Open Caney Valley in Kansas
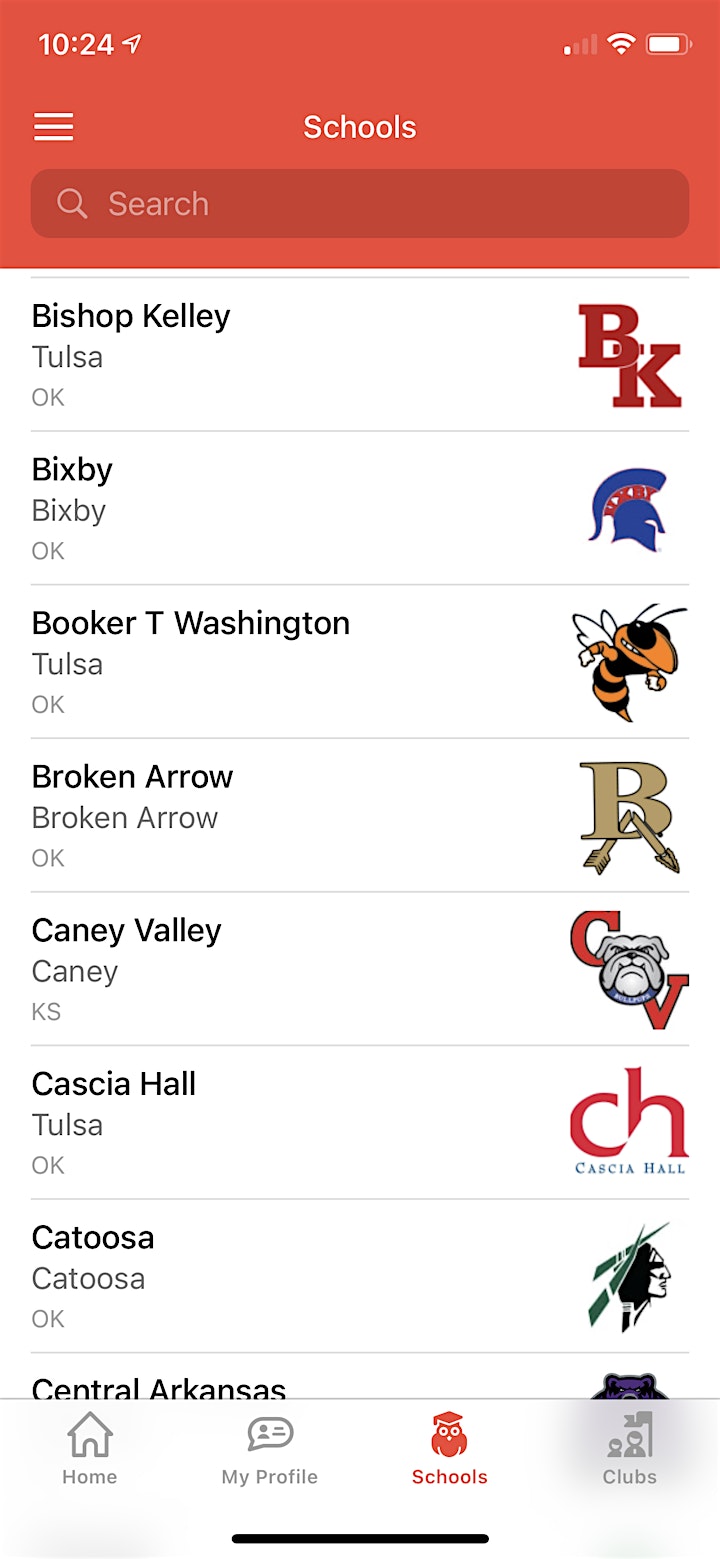 (360, 969)
